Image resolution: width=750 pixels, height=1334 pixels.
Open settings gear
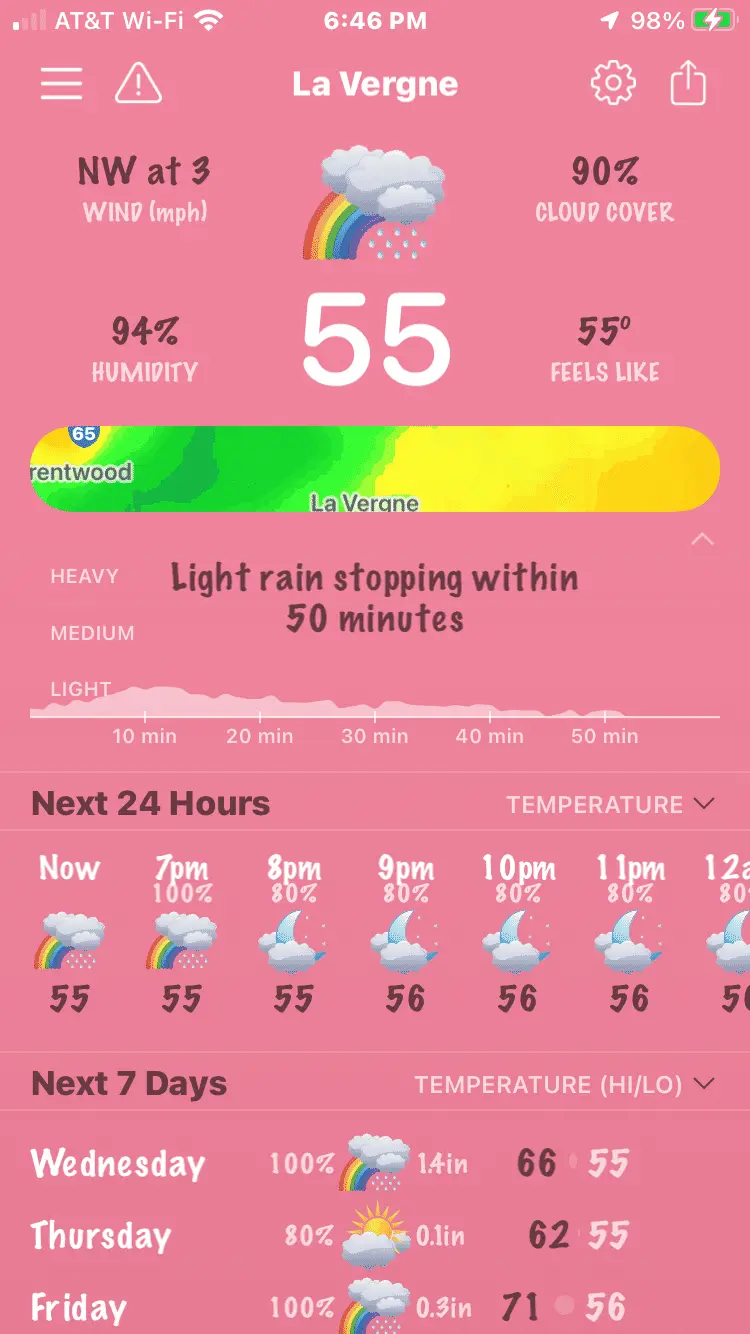tap(613, 84)
